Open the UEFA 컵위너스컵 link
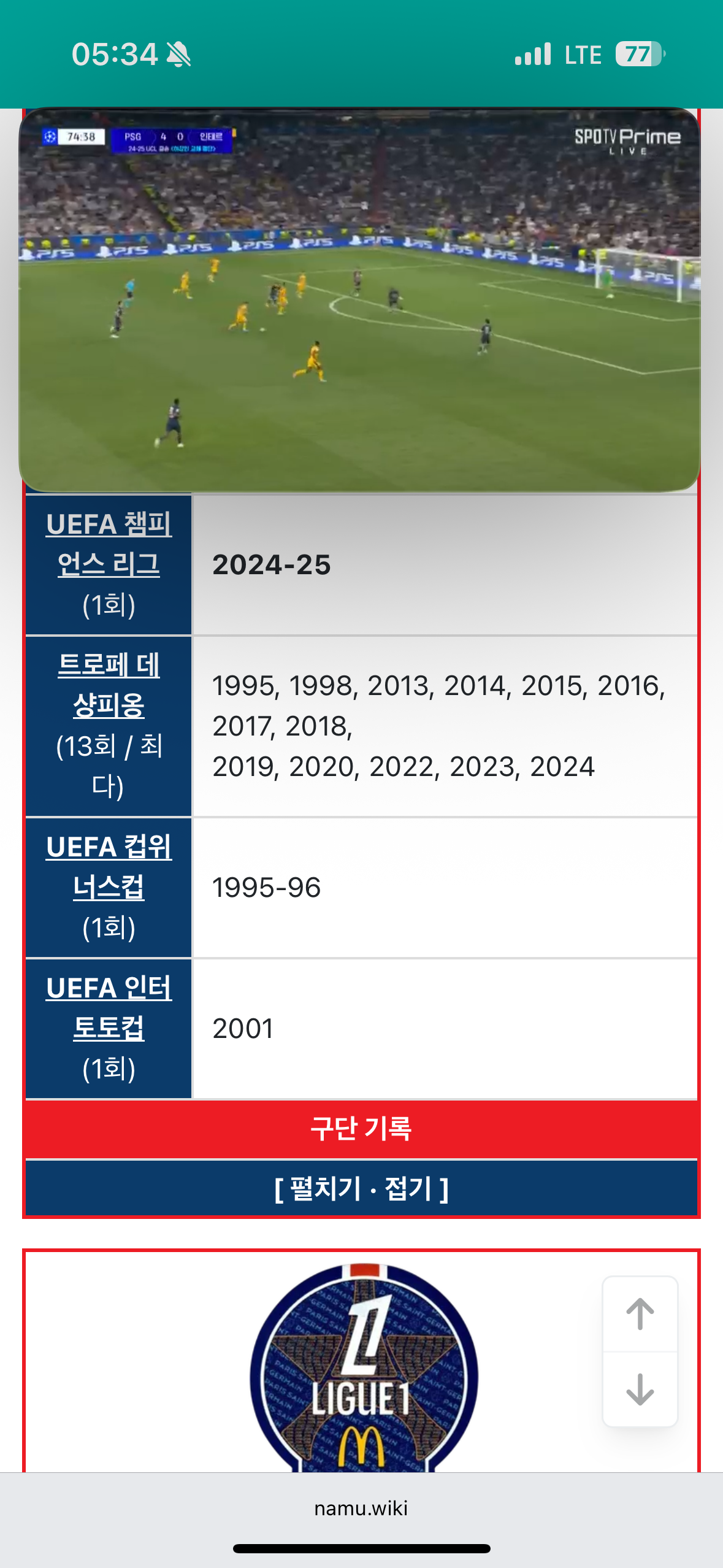The height and width of the screenshot is (1568, 723). pyautogui.click(x=109, y=867)
